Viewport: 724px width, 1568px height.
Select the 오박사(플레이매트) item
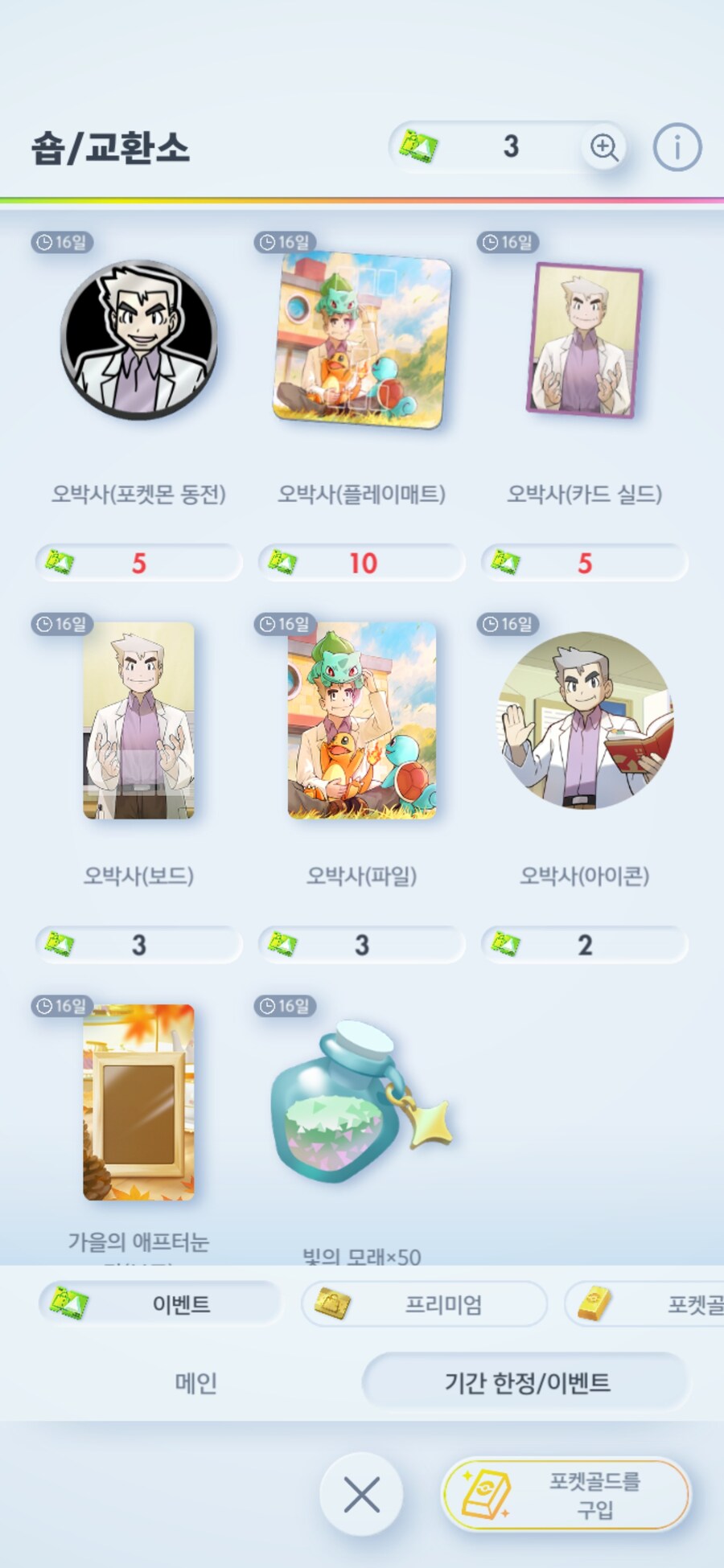point(361,340)
